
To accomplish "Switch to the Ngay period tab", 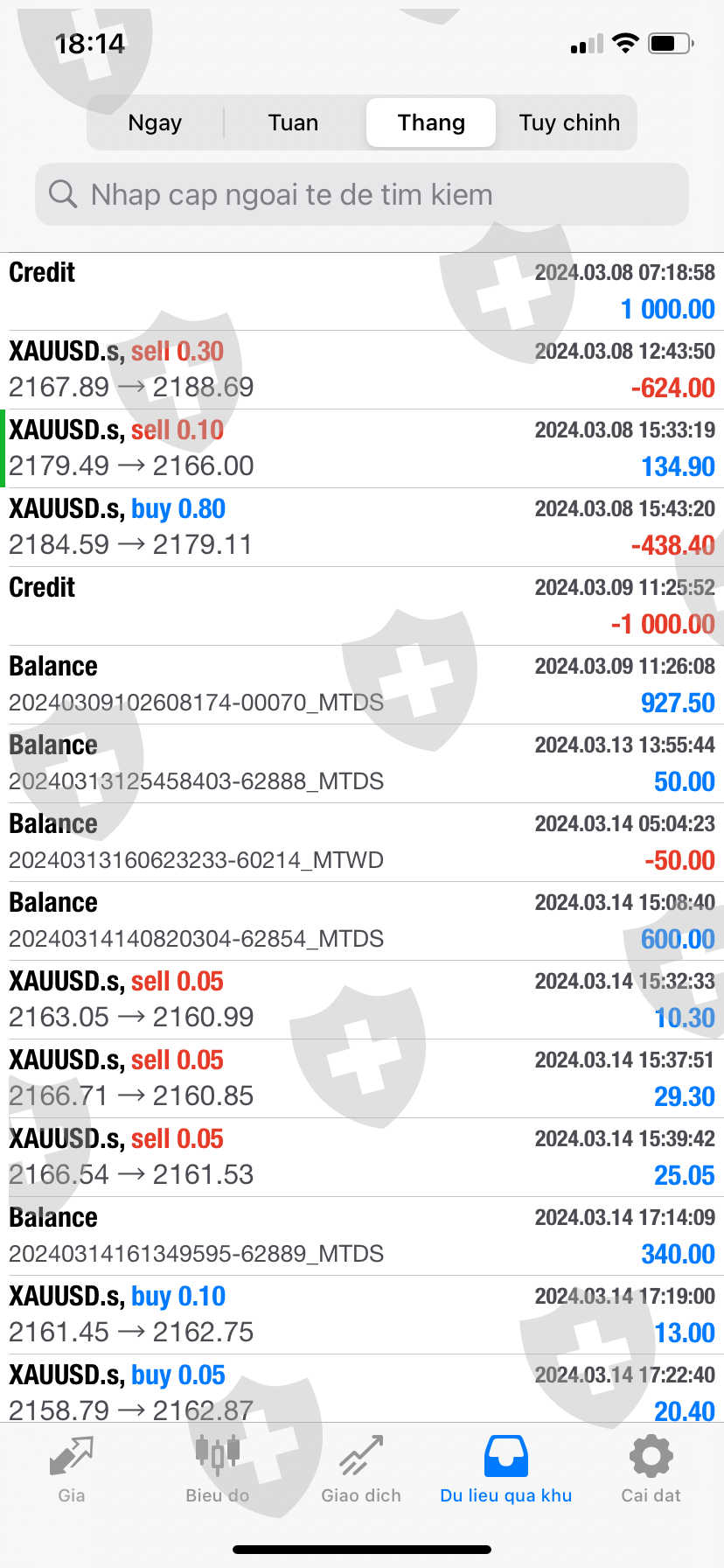I will click(155, 122).
